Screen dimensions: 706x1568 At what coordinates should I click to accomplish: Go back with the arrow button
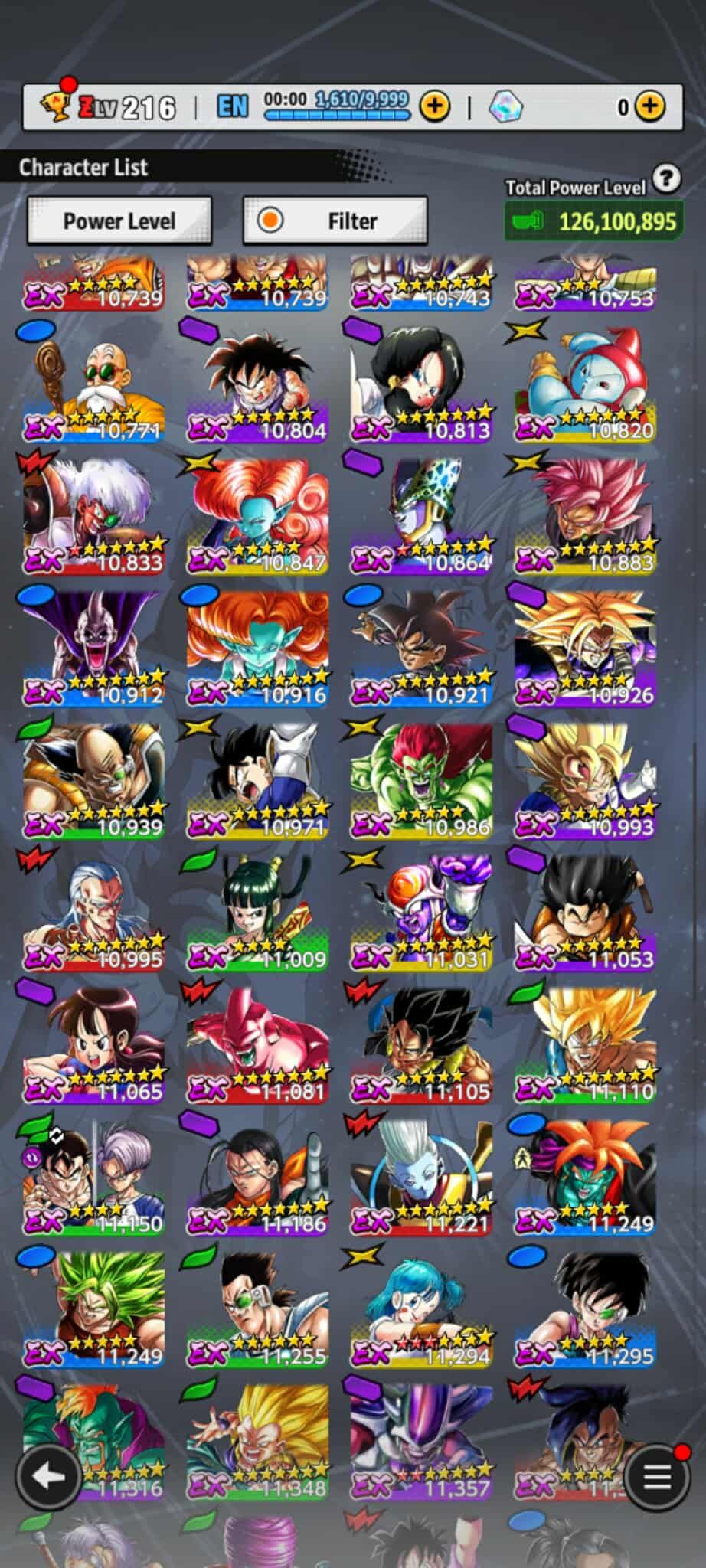point(49,1477)
